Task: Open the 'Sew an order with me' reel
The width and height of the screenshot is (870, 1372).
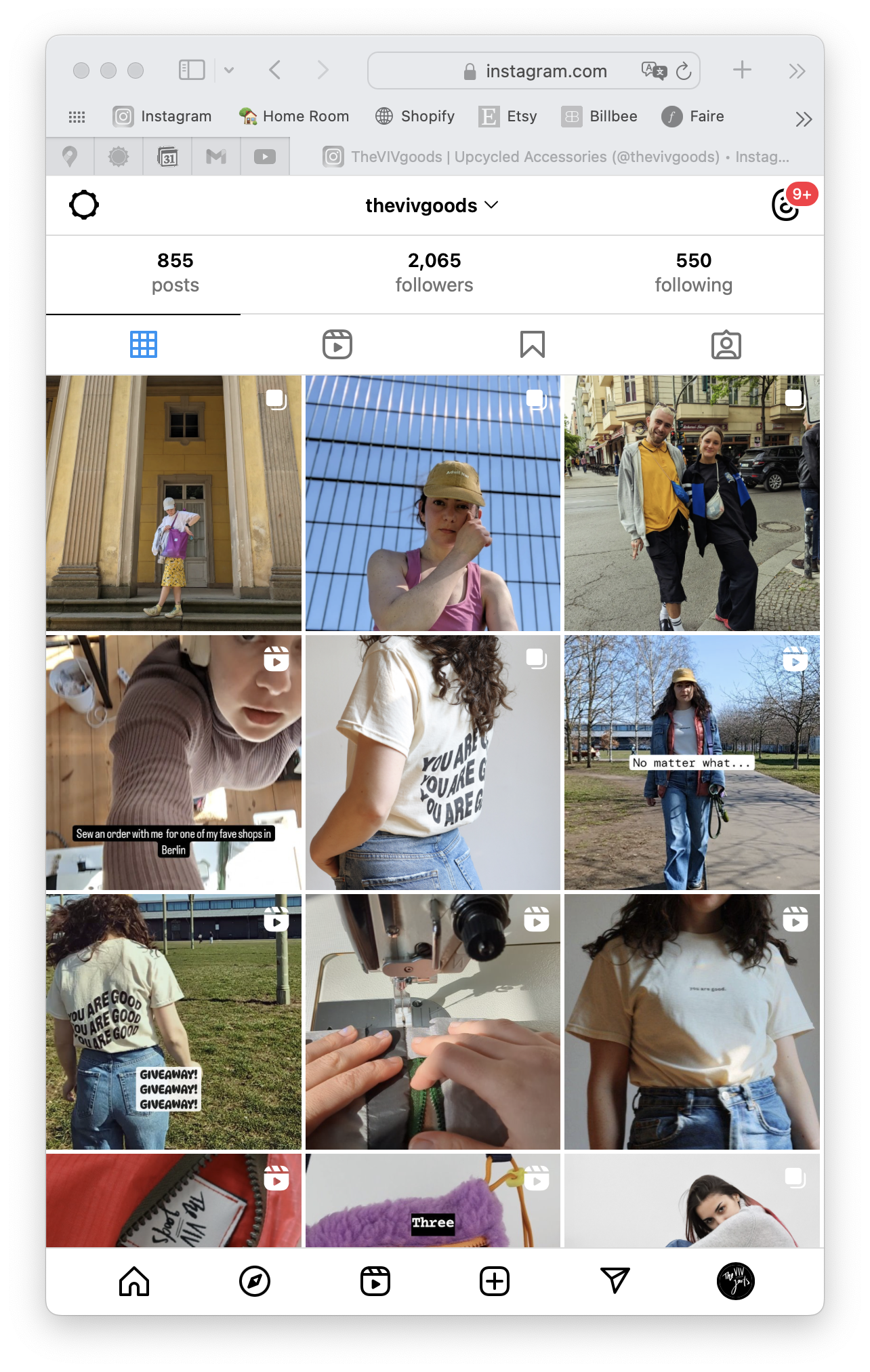Action: (173, 763)
